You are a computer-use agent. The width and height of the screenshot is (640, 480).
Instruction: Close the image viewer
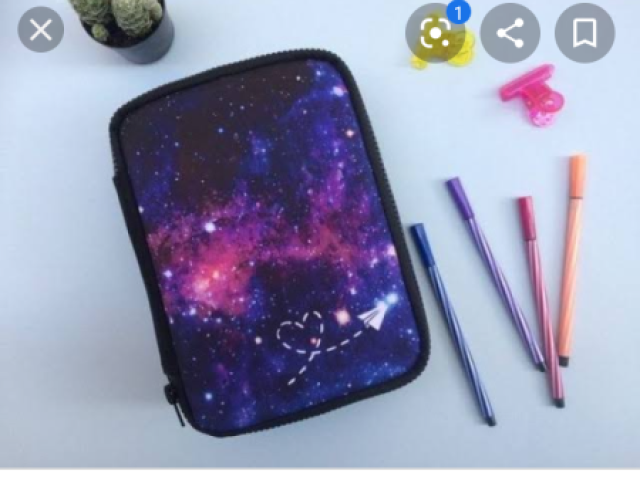41,31
